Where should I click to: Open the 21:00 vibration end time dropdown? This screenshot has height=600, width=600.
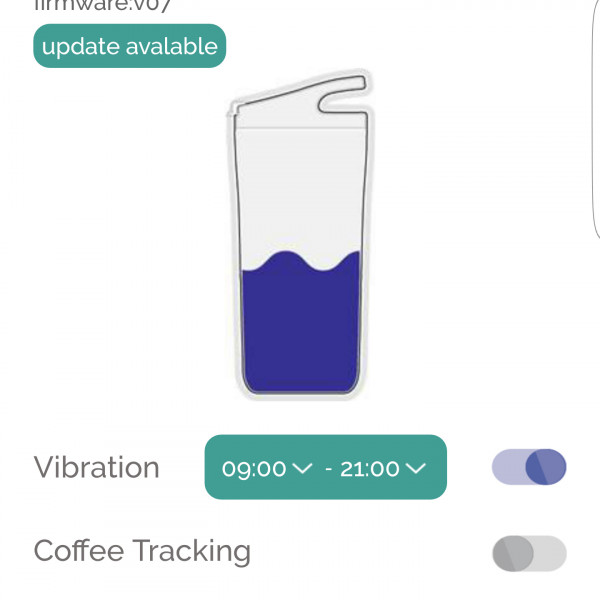tap(384, 468)
